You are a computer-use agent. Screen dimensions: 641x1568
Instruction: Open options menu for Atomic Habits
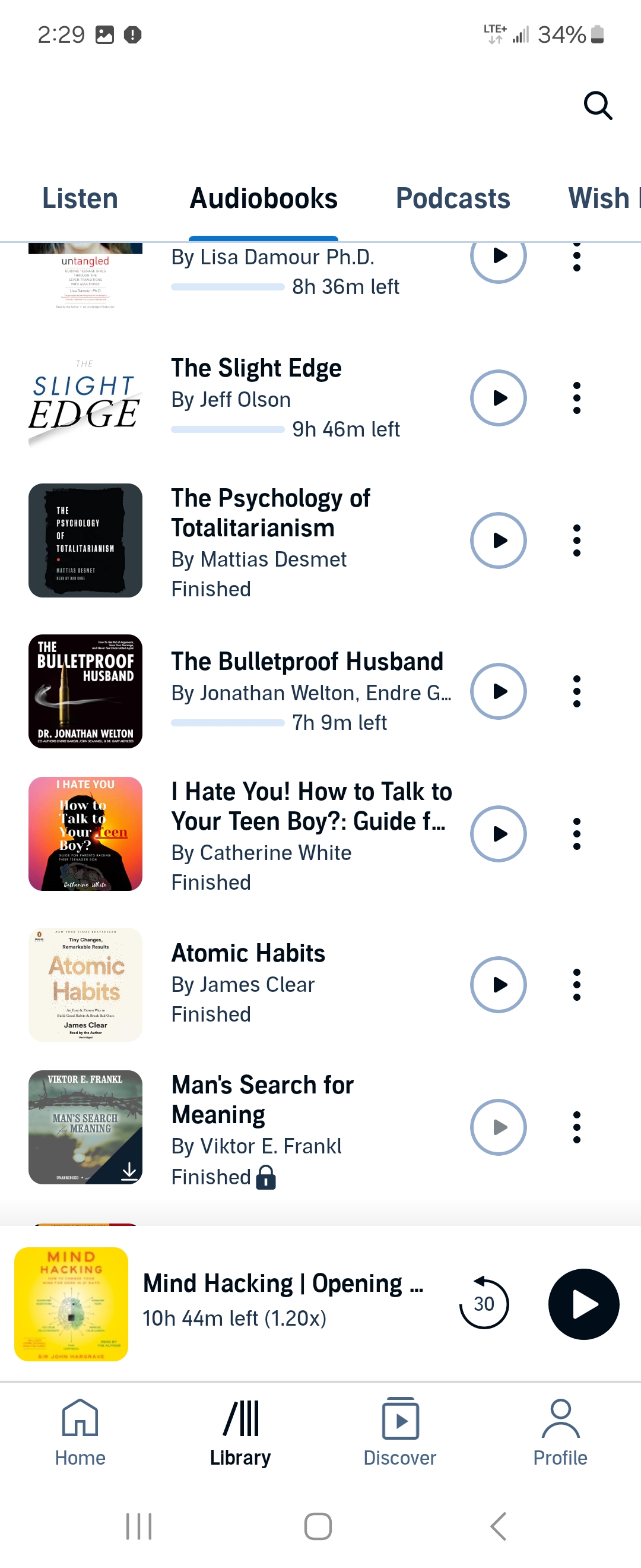[576, 985]
